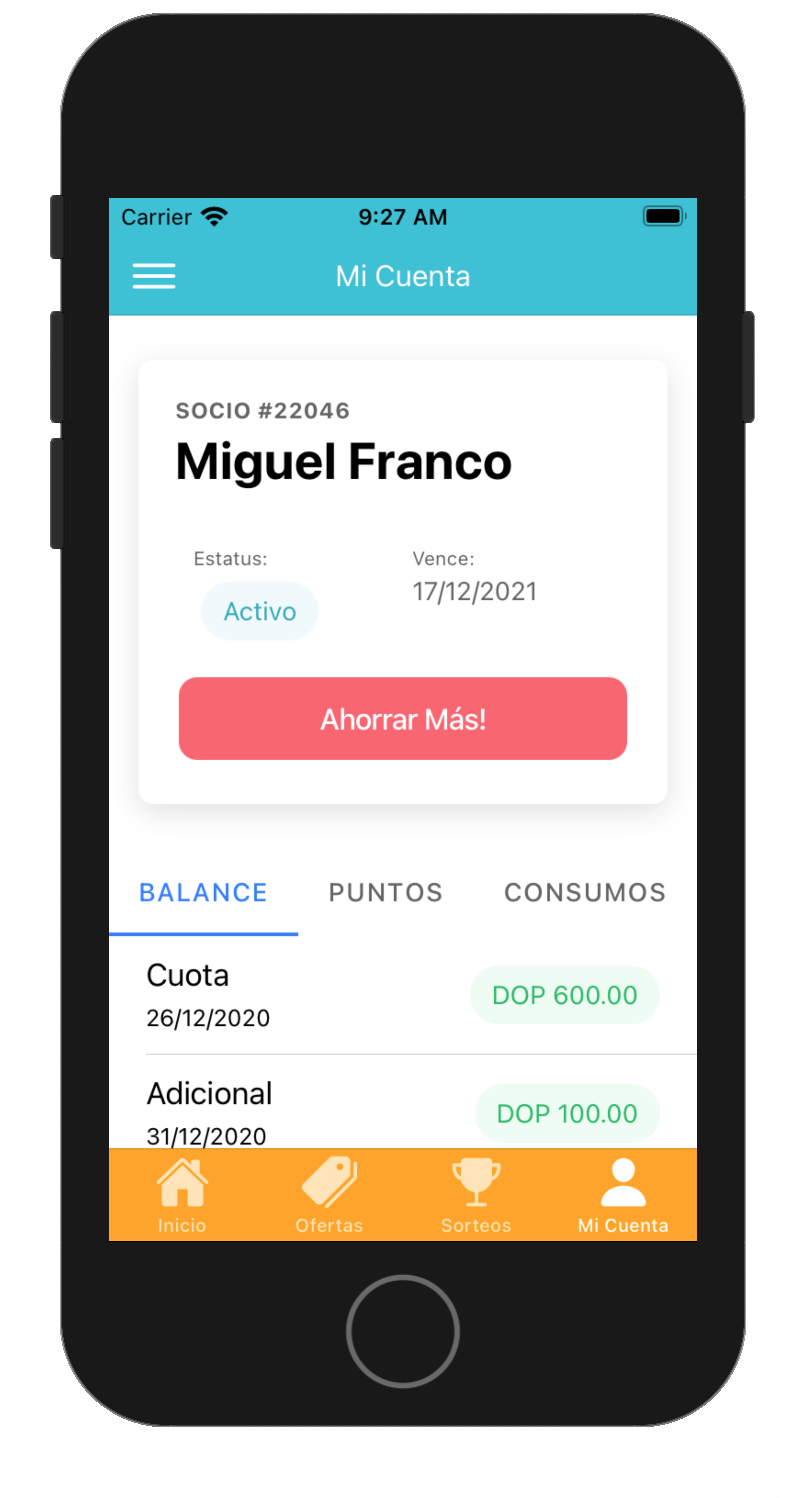Go to Inicio in bottom navigation

(182, 1195)
